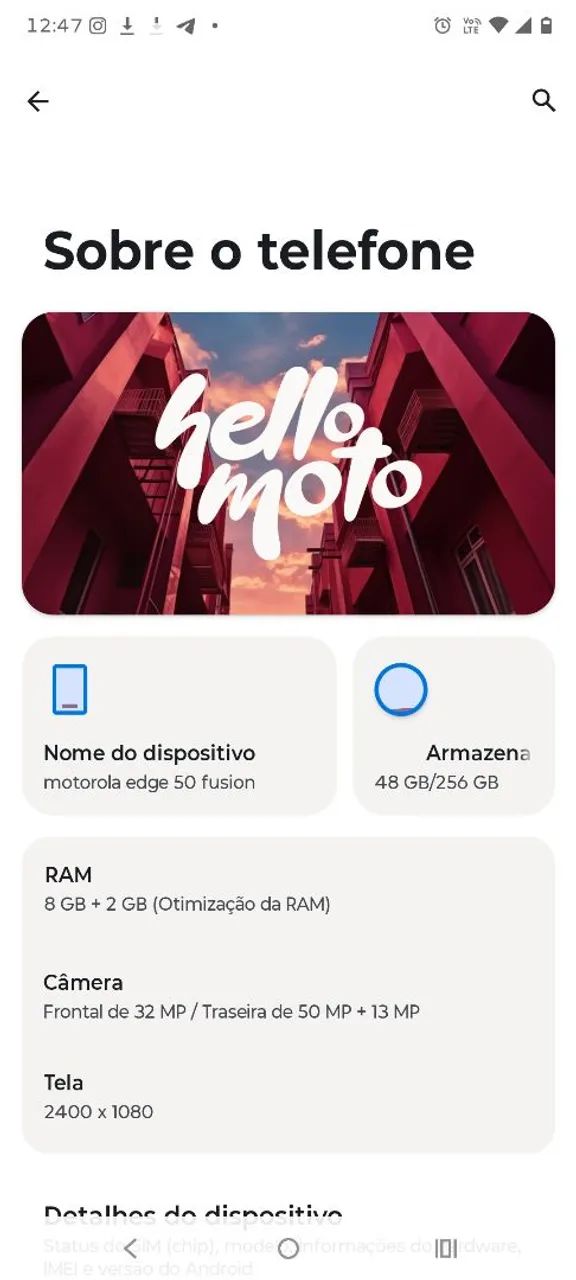Open the search magnifier icon

coord(543,100)
